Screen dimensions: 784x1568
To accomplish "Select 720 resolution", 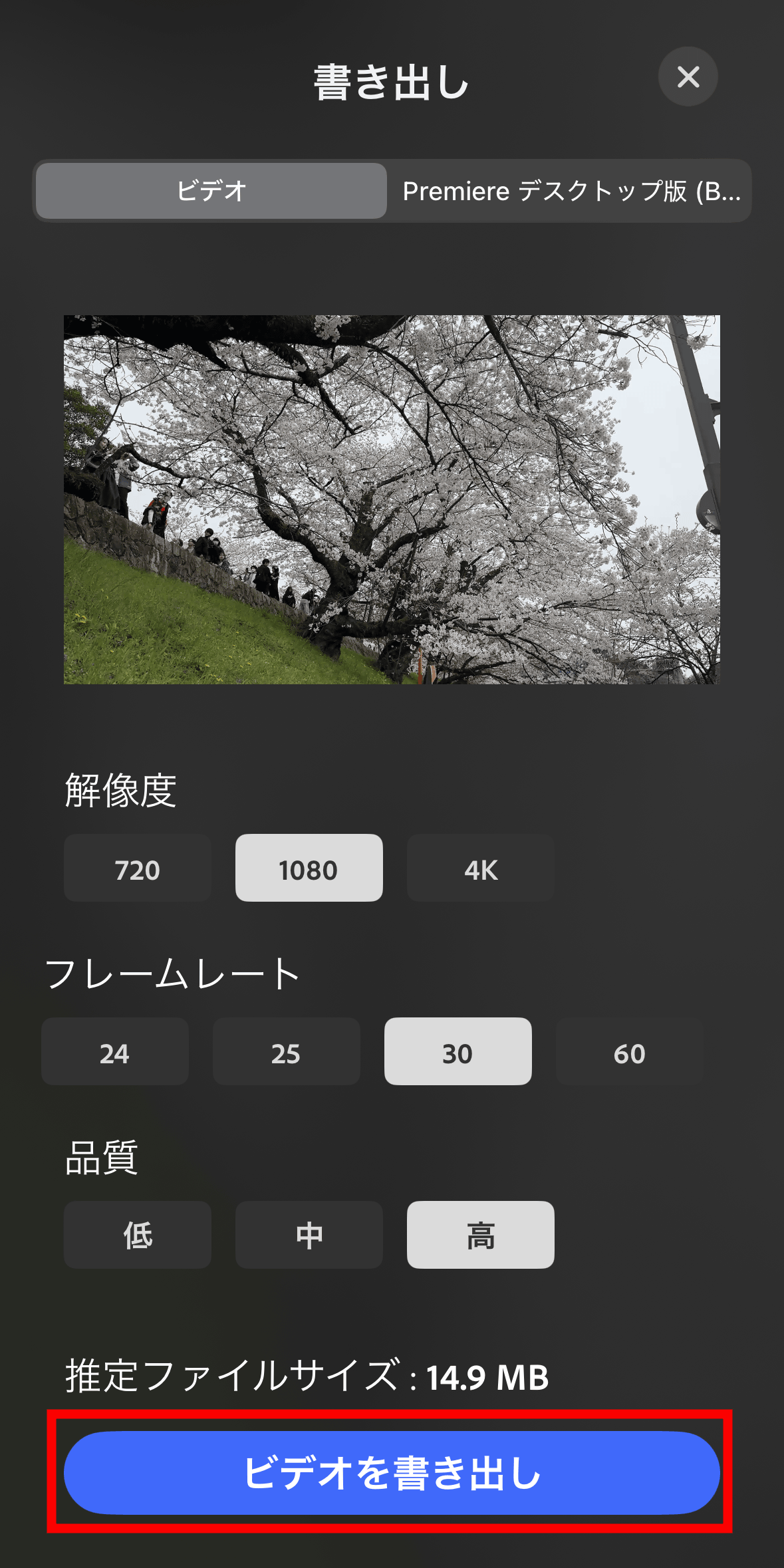I will point(138,868).
